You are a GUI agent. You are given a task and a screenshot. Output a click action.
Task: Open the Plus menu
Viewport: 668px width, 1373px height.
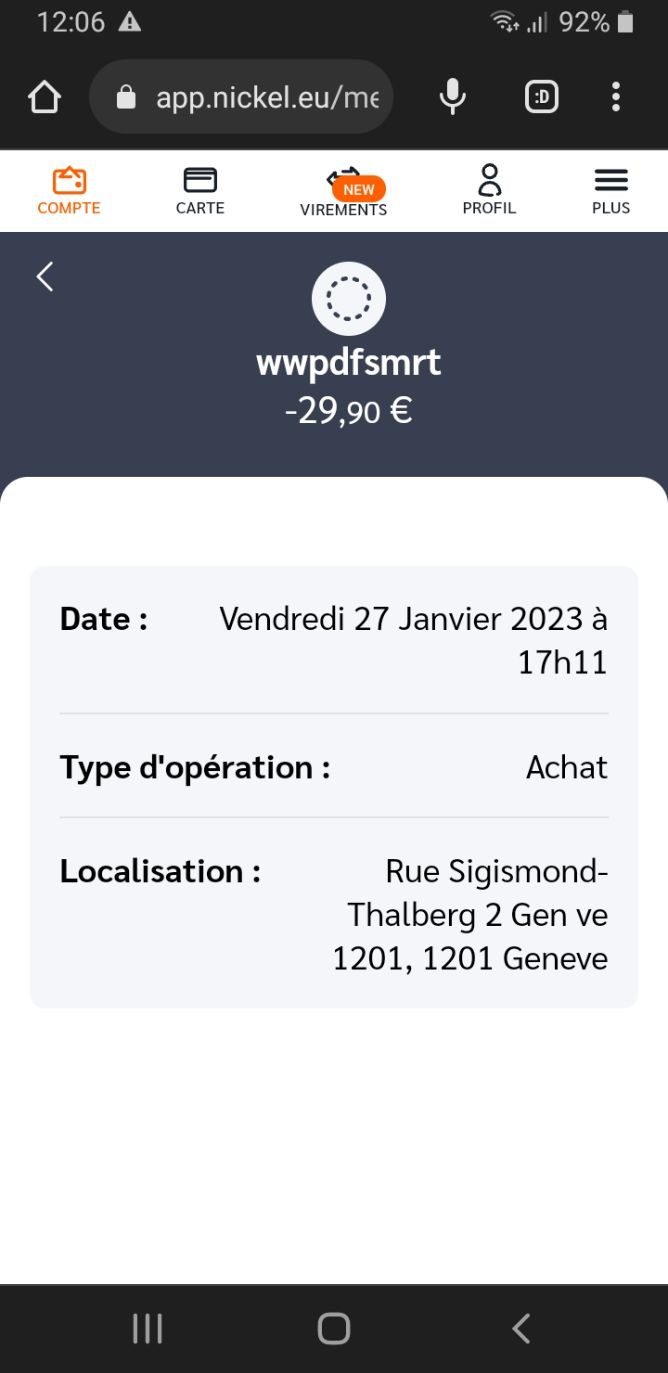click(611, 192)
